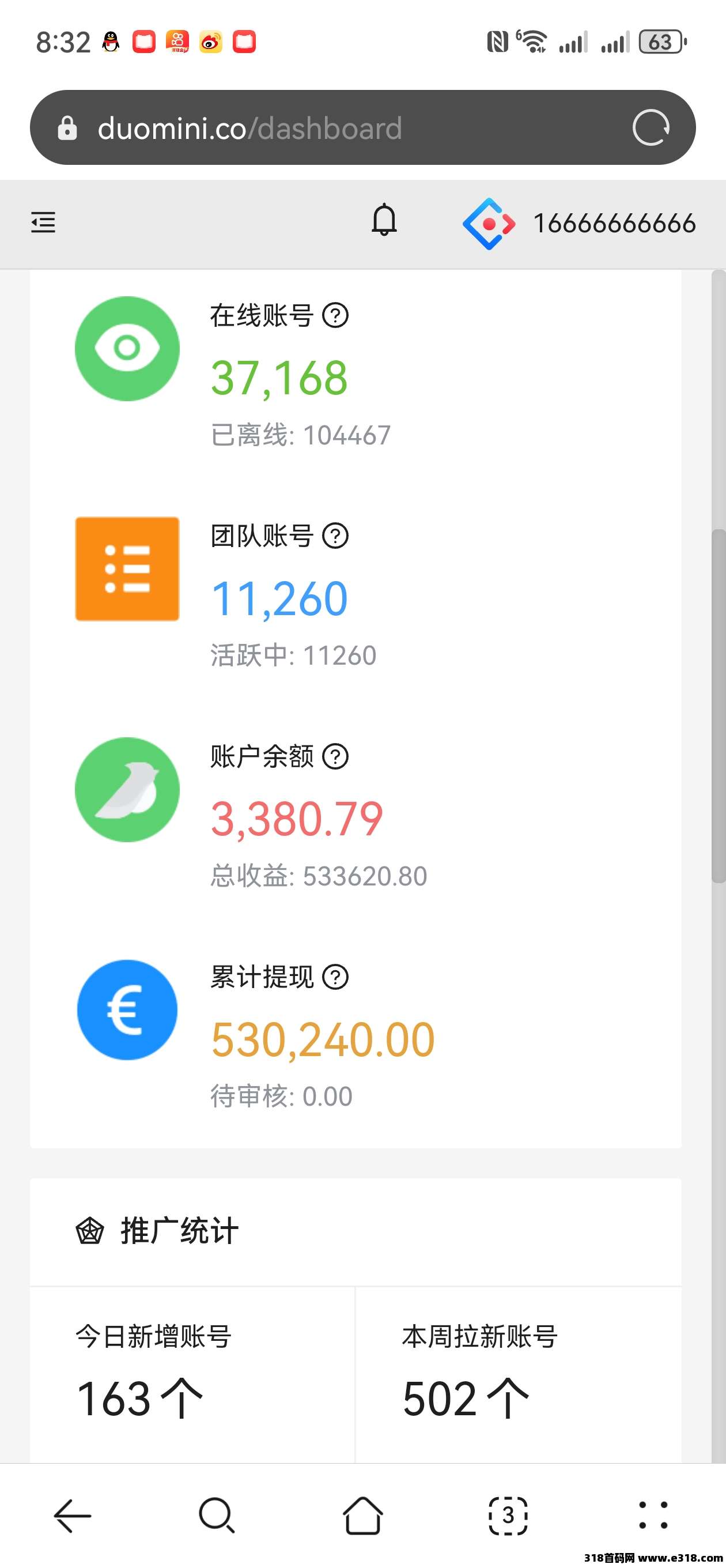Open the browser search
This screenshot has width=726, height=1568.
click(x=217, y=1514)
